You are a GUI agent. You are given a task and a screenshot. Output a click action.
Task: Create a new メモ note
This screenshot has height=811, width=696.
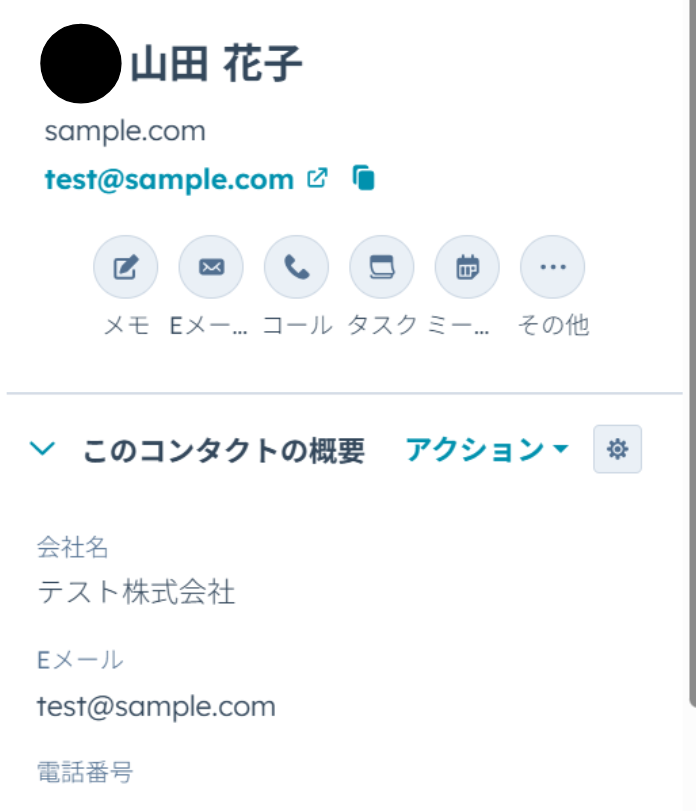pyautogui.click(x=125, y=267)
